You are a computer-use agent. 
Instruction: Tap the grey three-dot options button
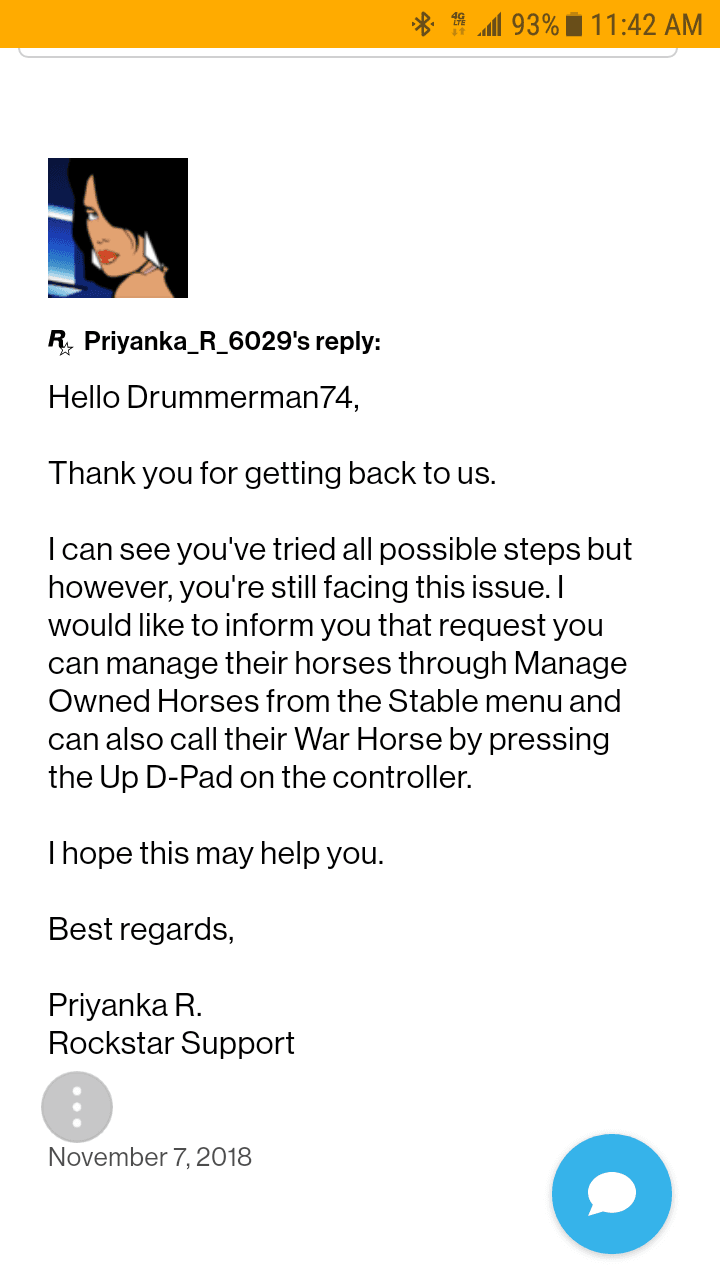click(77, 1107)
